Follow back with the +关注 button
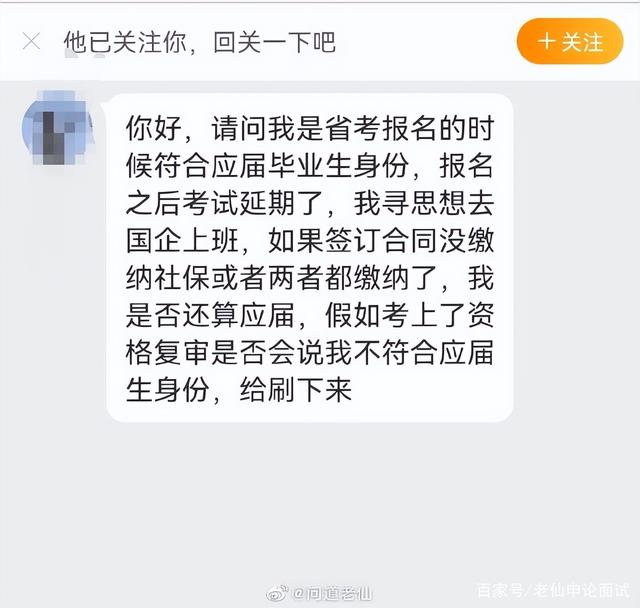 571,42
